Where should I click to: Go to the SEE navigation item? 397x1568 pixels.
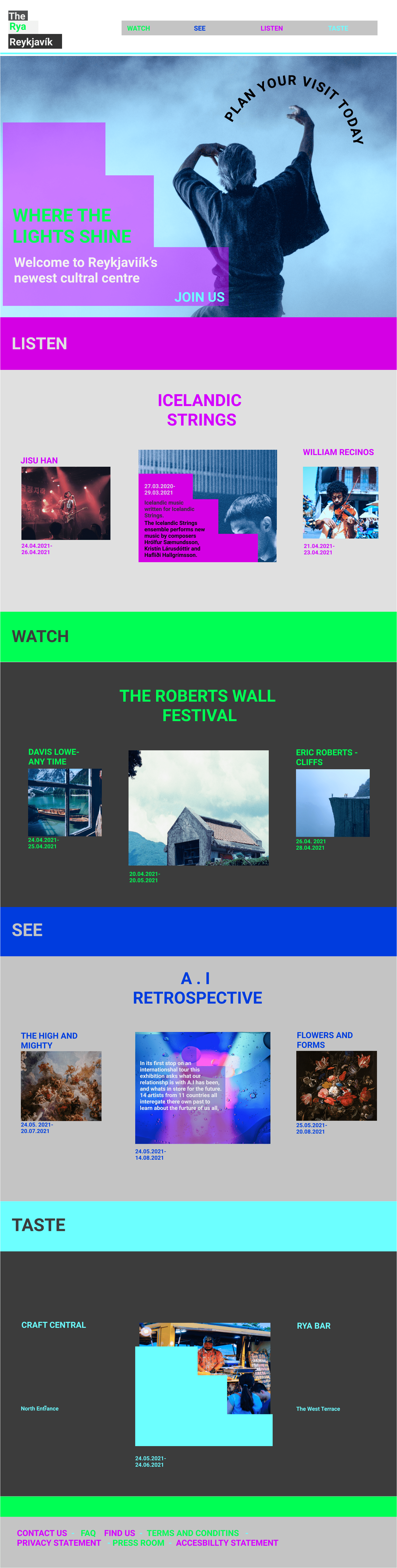pos(200,29)
